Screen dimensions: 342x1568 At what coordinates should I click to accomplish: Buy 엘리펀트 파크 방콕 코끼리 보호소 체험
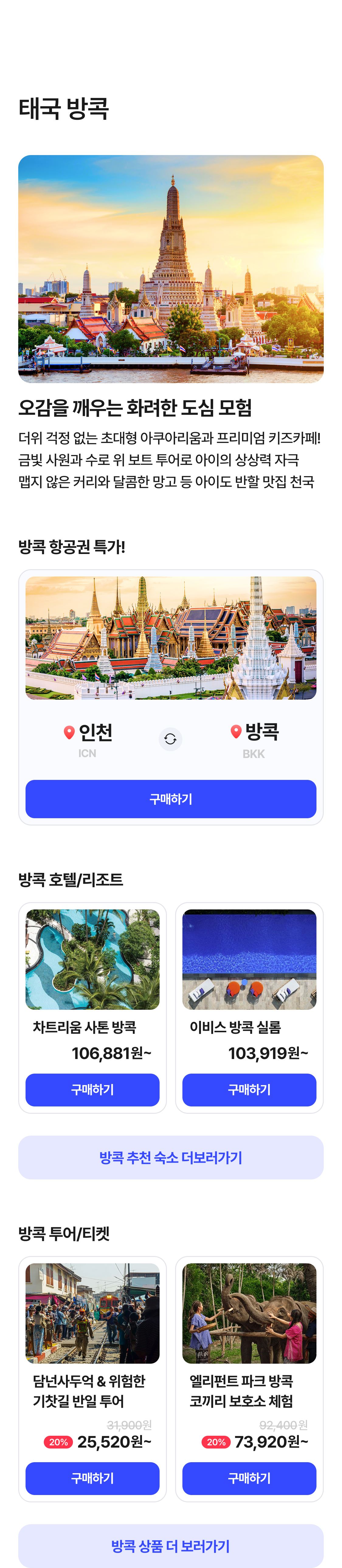point(249,1478)
